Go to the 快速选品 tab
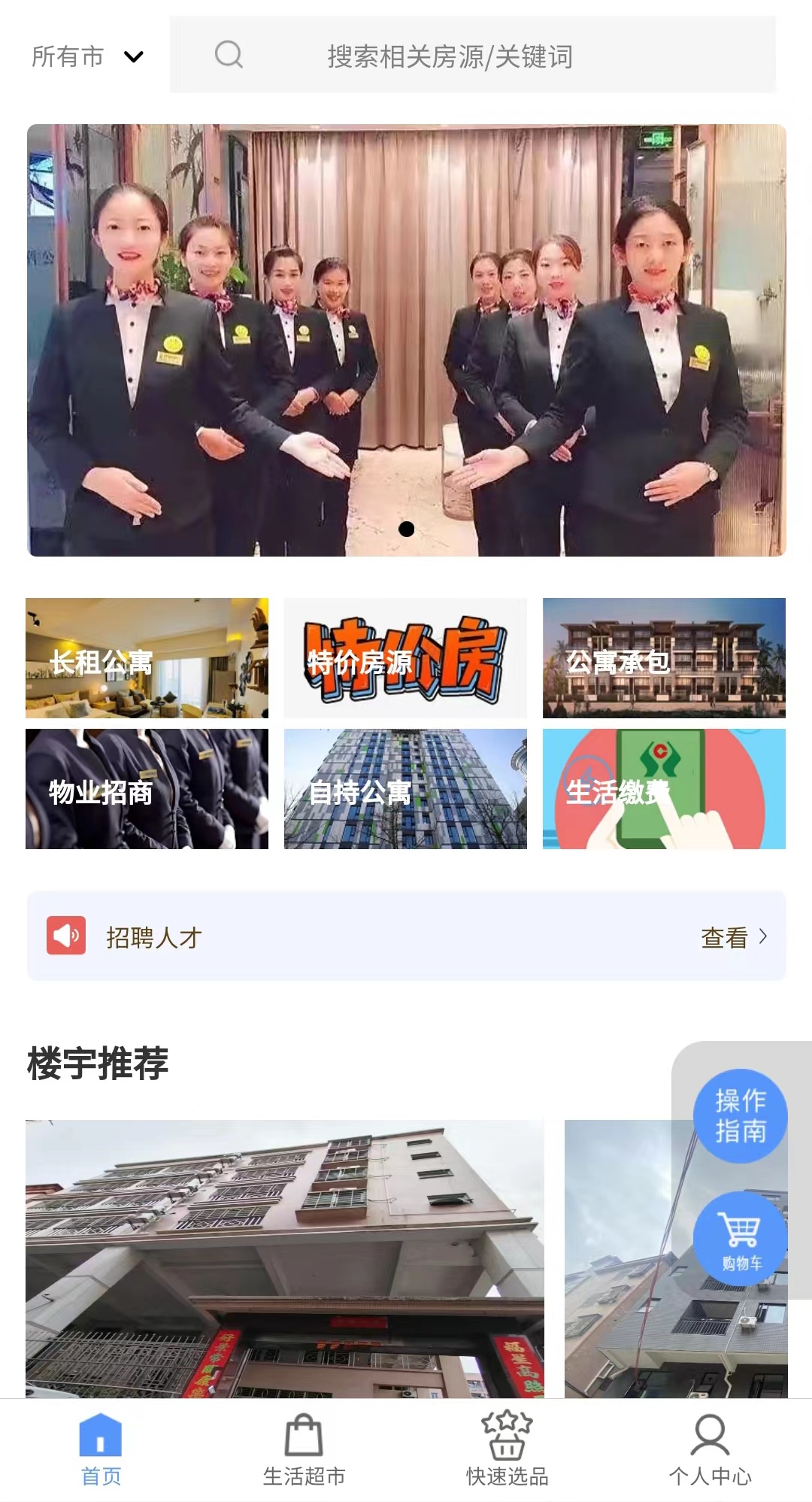Image resolution: width=812 pixels, height=1502 pixels. [x=507, y=1449]
